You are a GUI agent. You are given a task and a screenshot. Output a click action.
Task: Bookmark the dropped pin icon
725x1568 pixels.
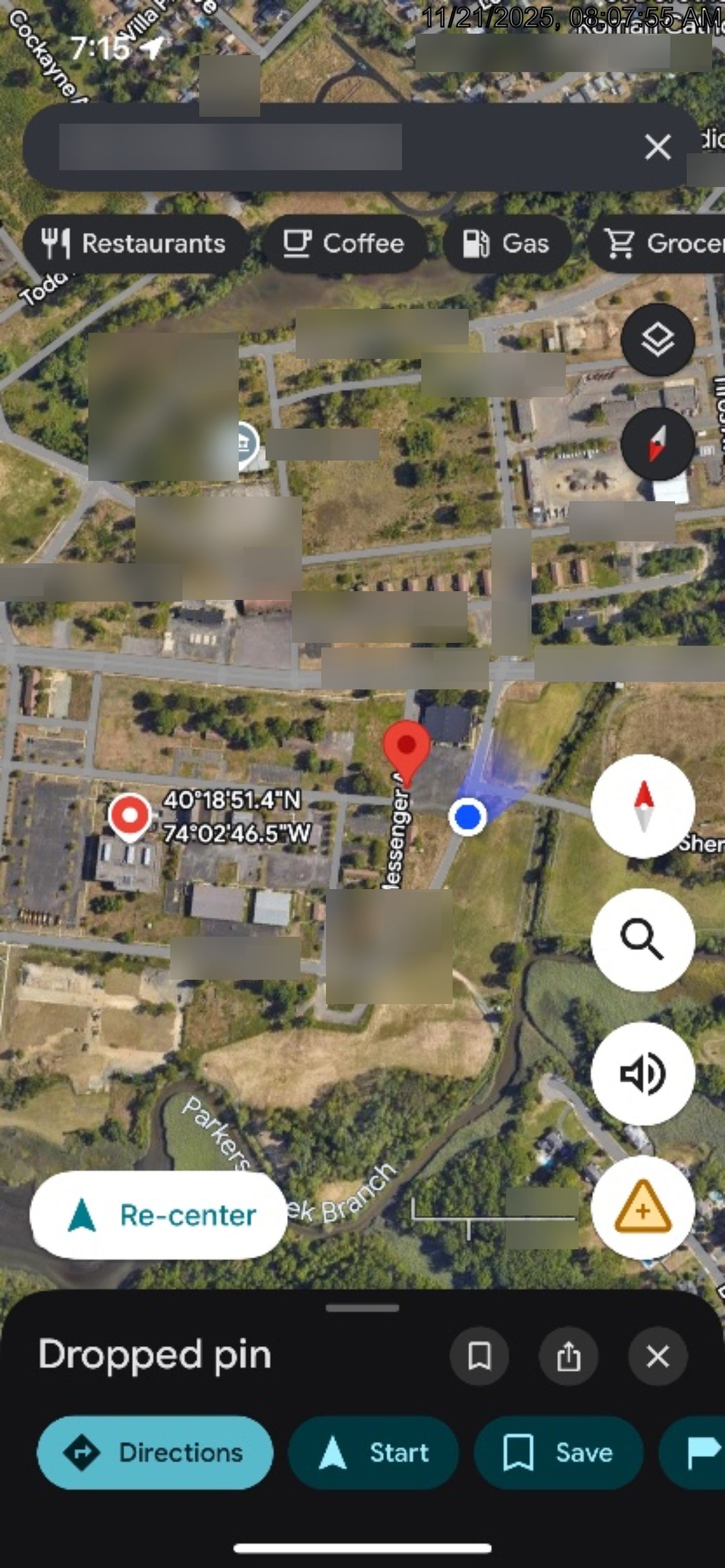[479, 1357]
